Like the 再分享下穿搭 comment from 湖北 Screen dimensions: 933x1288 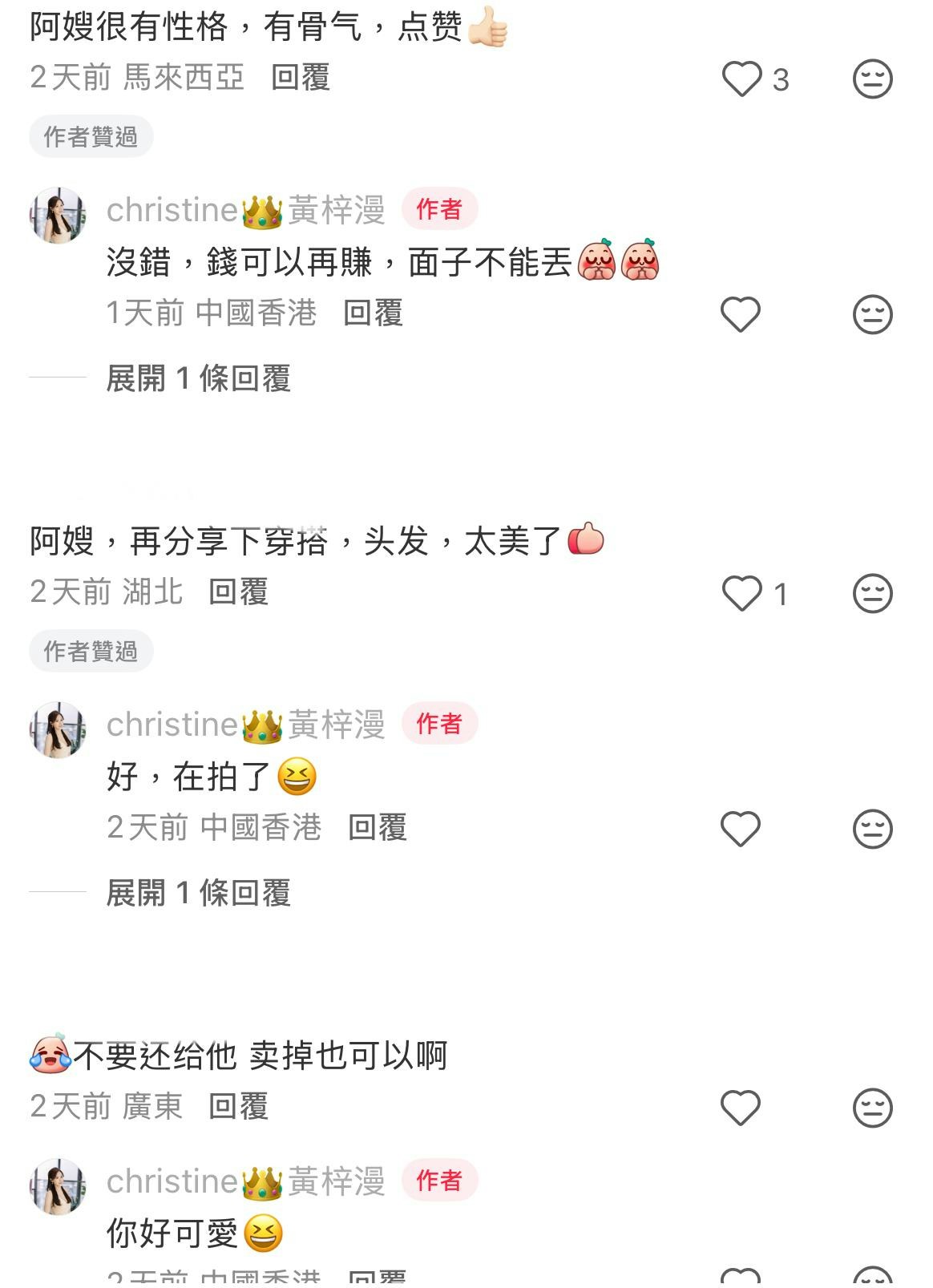coord(741,594)
